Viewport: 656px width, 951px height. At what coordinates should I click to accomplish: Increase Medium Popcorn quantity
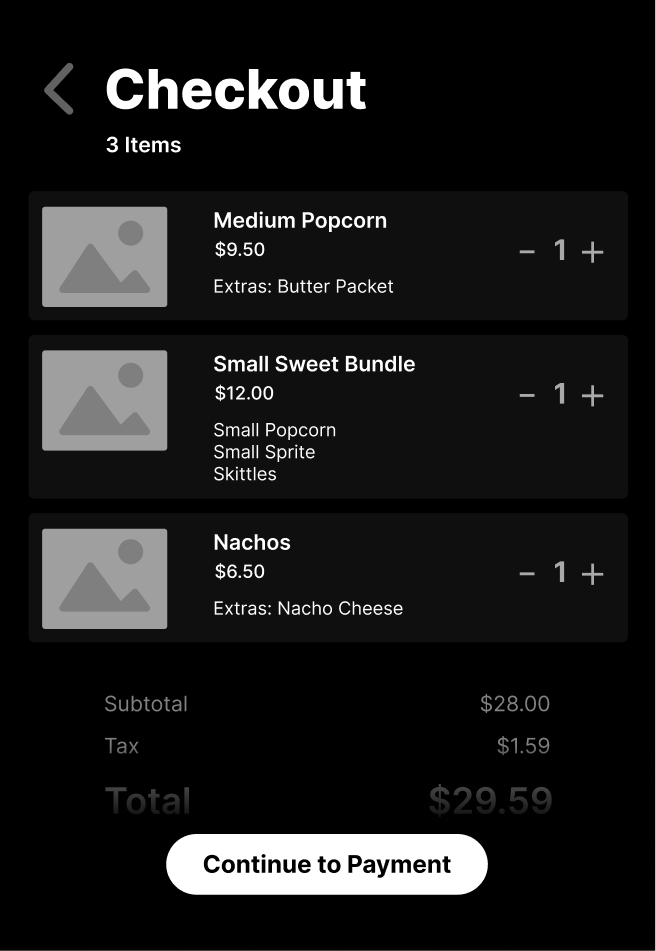coord(593,252)
